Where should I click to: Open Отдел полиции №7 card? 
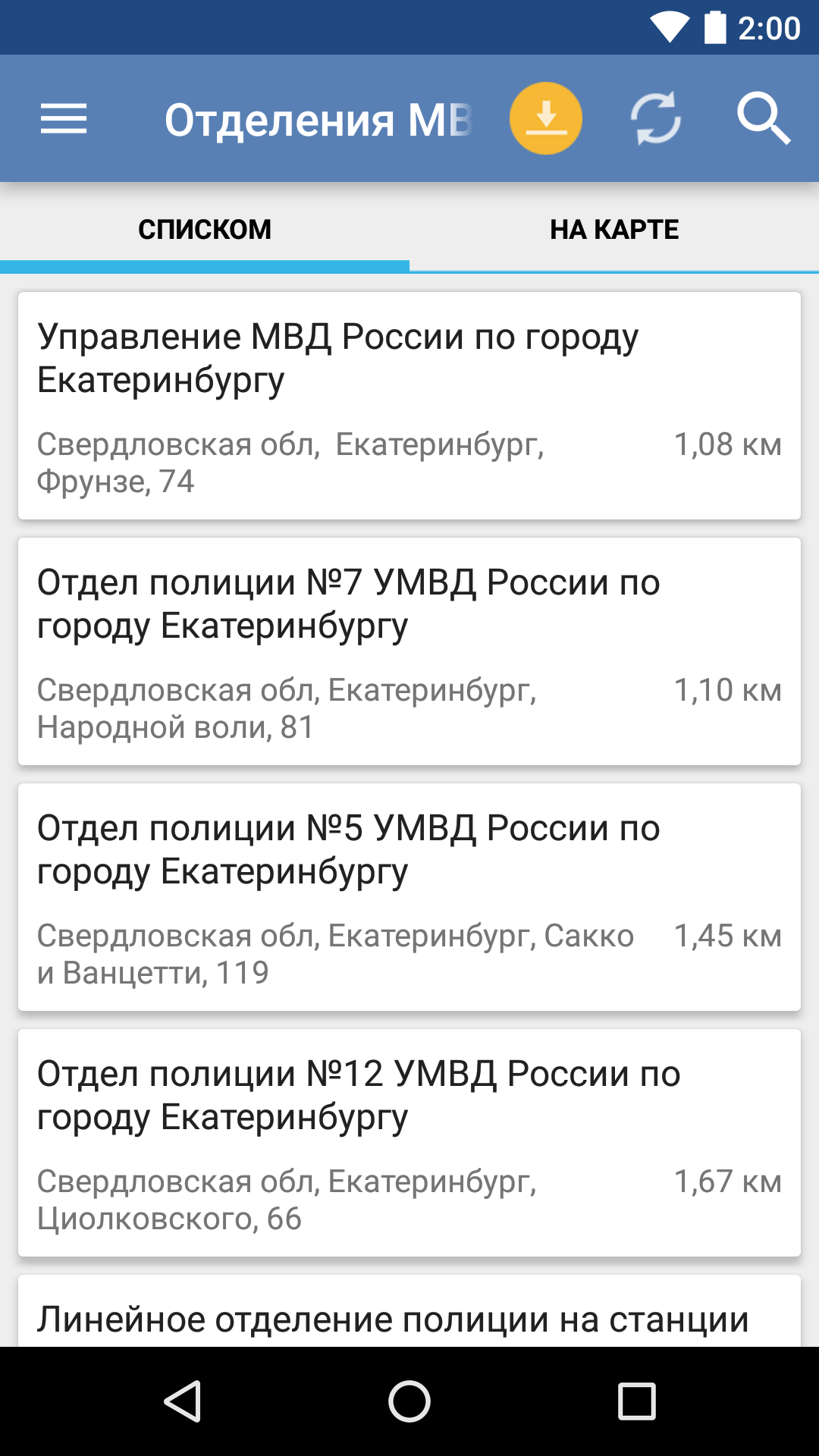[409, 651]
